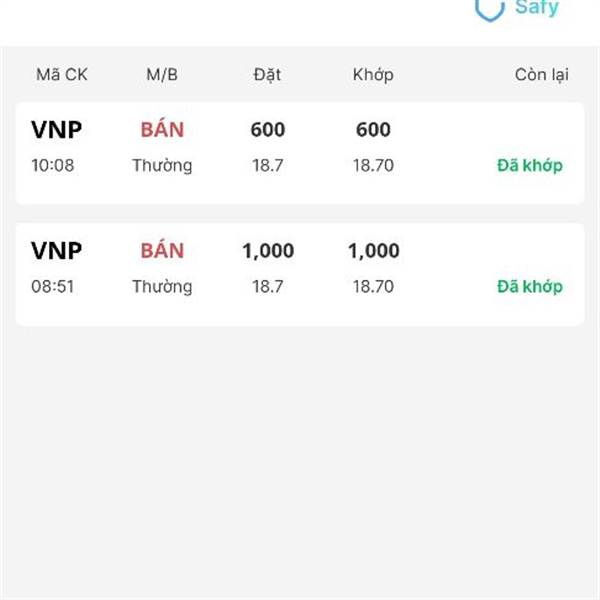Open the VNP sell order from 08:51

(299, 274)
